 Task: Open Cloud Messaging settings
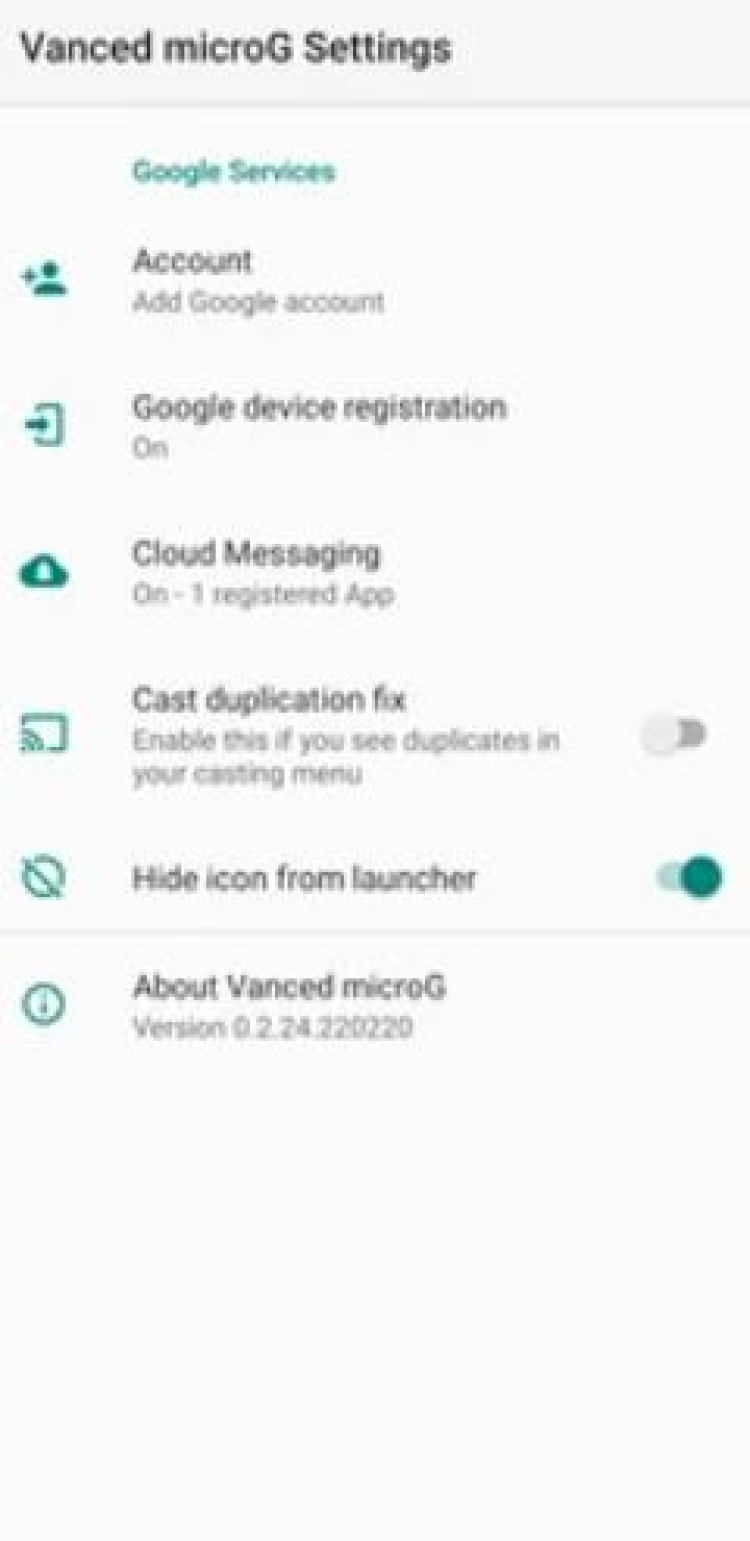point(262,572)
